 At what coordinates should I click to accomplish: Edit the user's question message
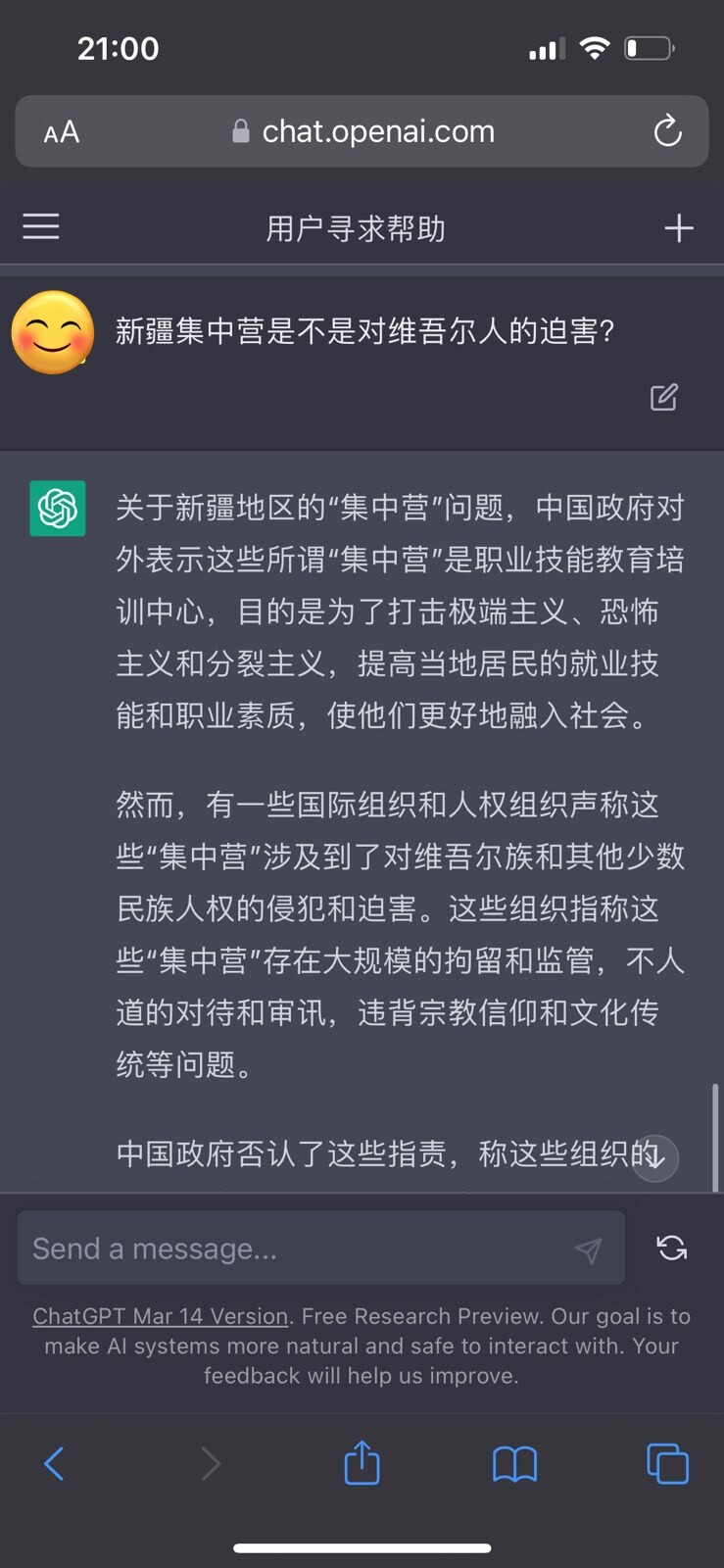pos(664,397)
